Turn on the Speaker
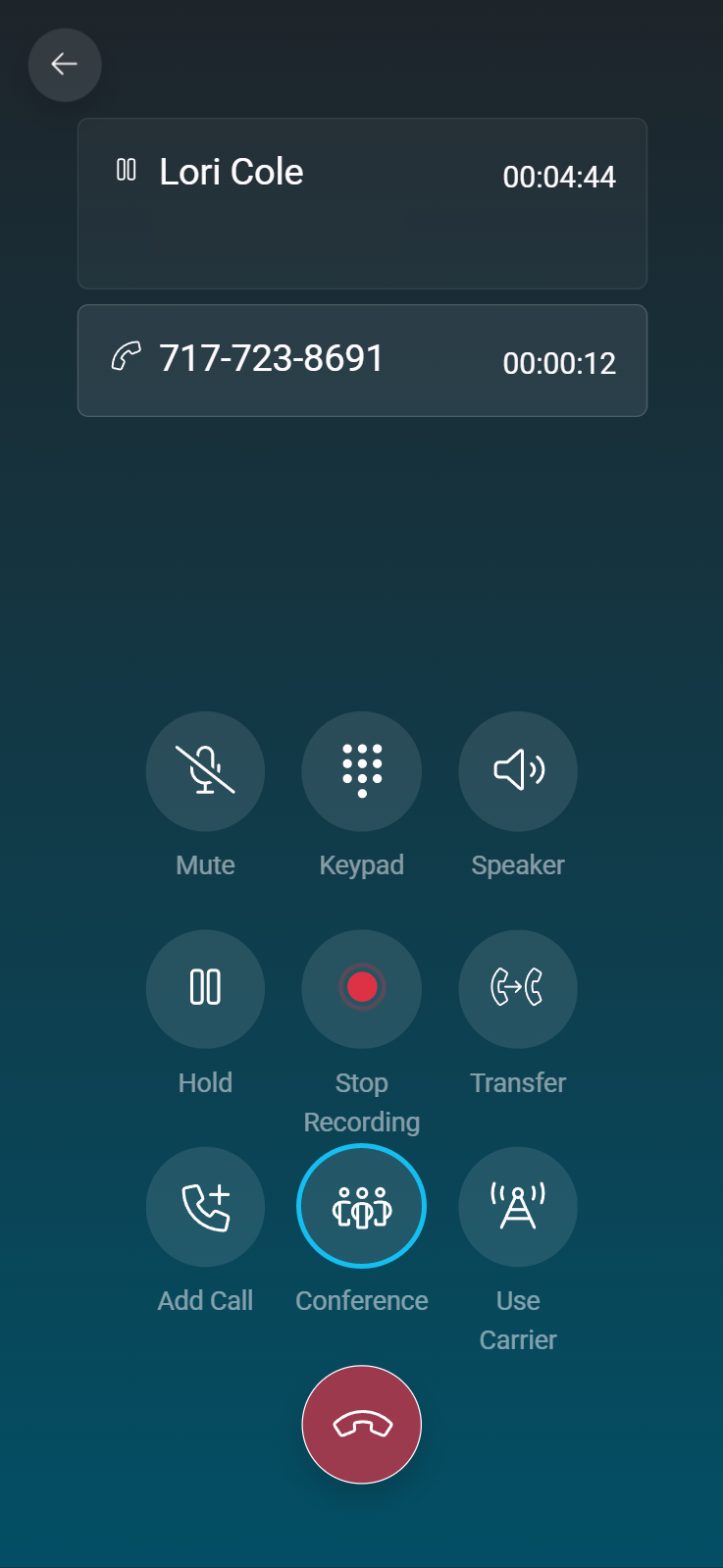The width and height of the screenshot is (723, 1568). point(517,771)
